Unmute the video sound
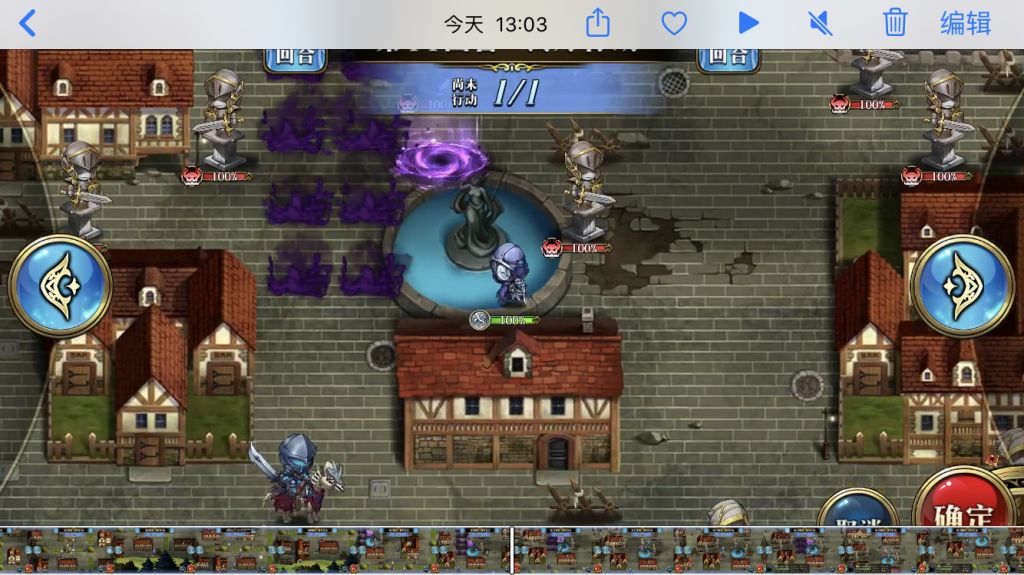 pos(820,23)
